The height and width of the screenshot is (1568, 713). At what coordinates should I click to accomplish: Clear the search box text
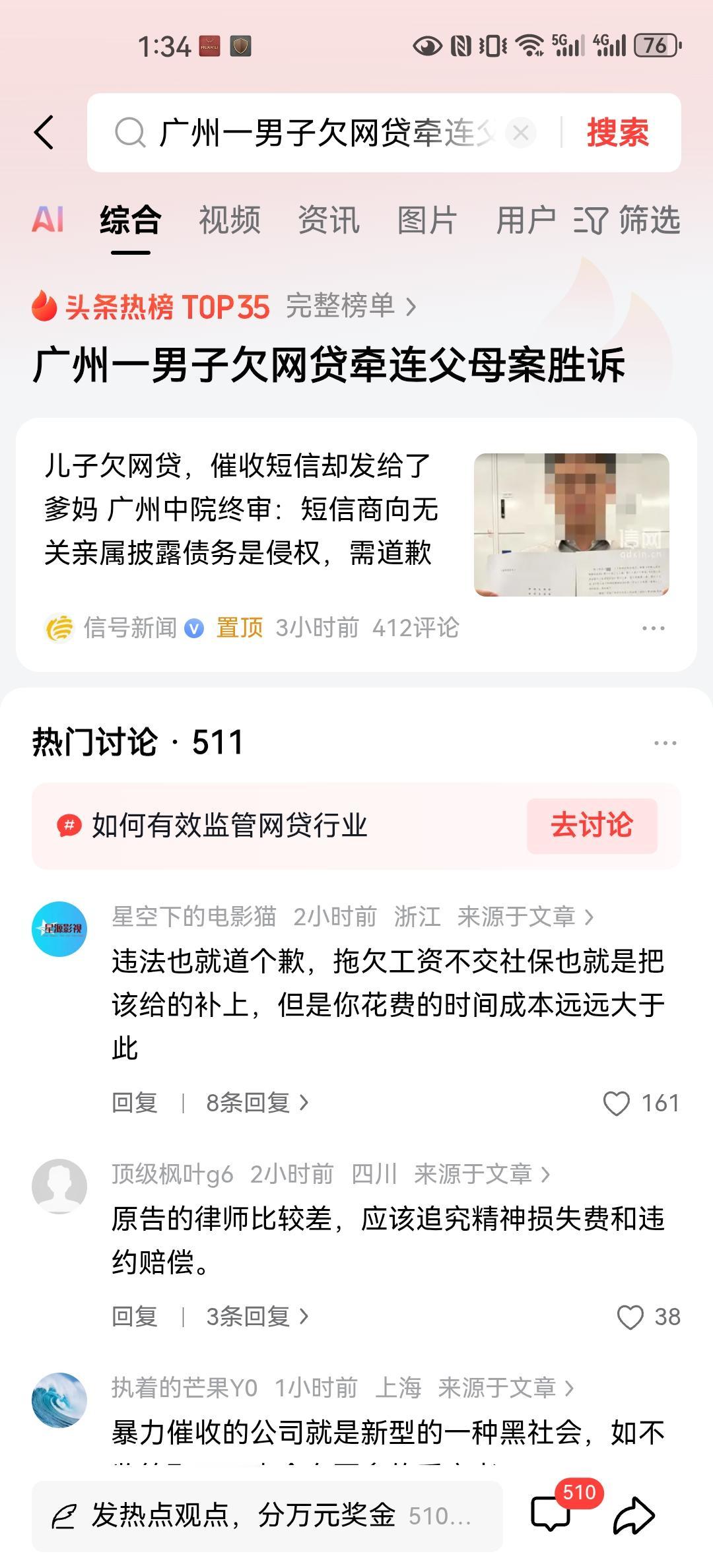click(521, 131)
